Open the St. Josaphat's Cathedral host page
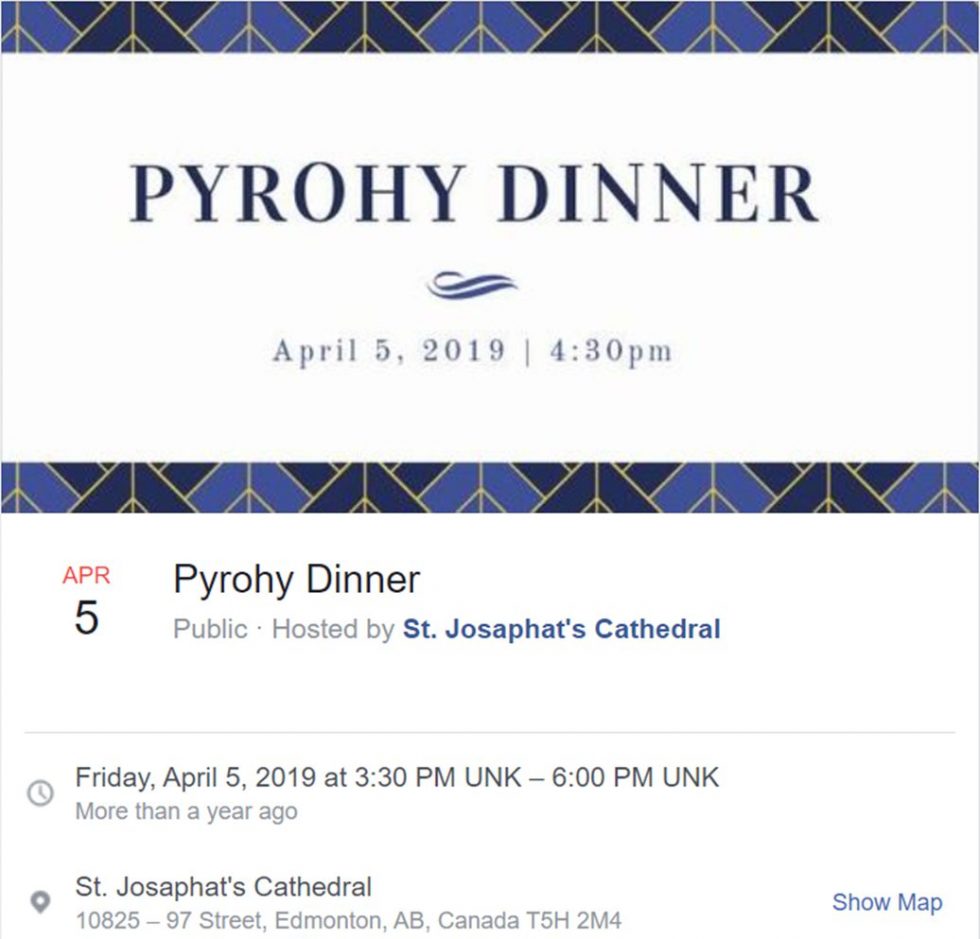Screen dimensions: 980x939 561,630
